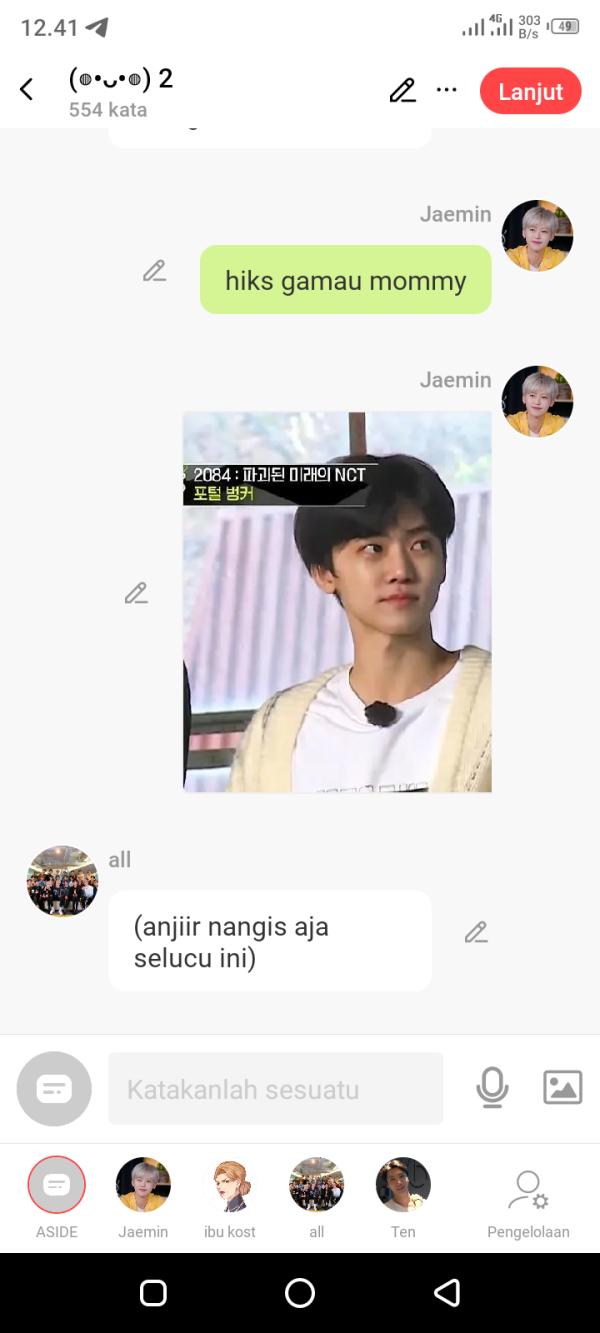Viewport: 600px width, 1333px height.
Task: Open the image sent by Jaemin
Action: click(x=337, y=602)
